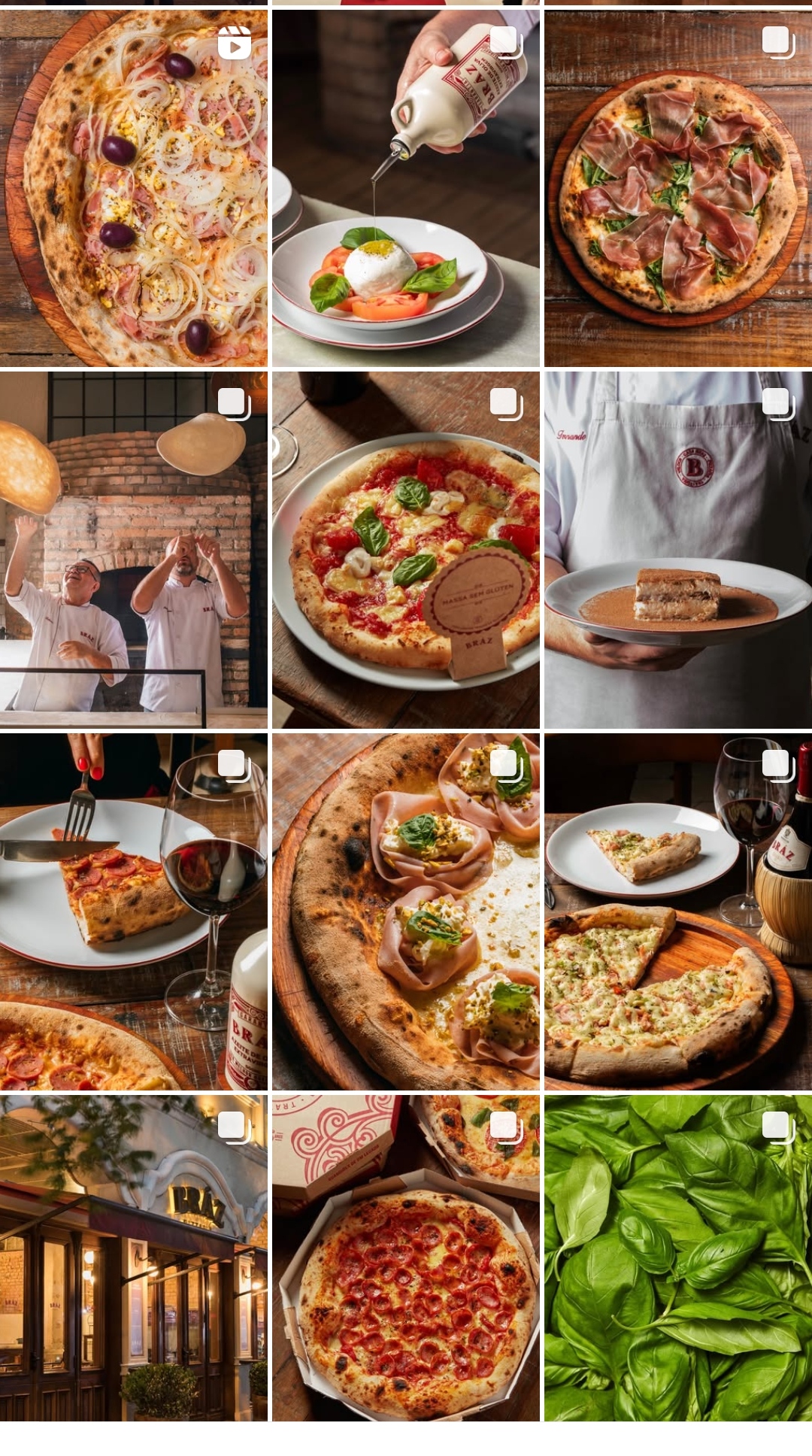Open the burrata with olive oil post
The height and width of the screenshot is (1456, 812).
coord(405,188)
